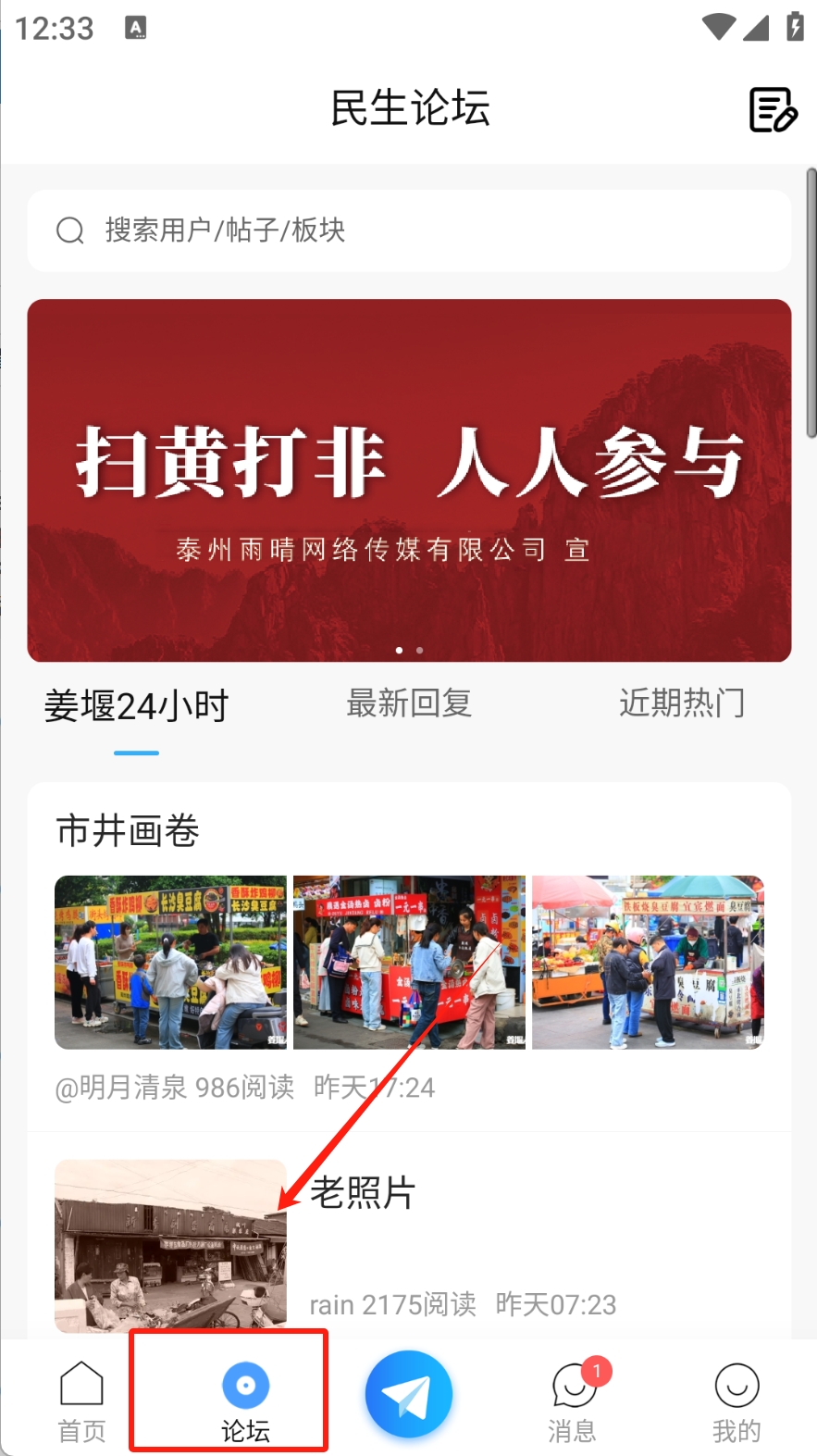Tap the compose post icon
The height and width of the screenshot is (1456, 817).
tap(772, 110)
